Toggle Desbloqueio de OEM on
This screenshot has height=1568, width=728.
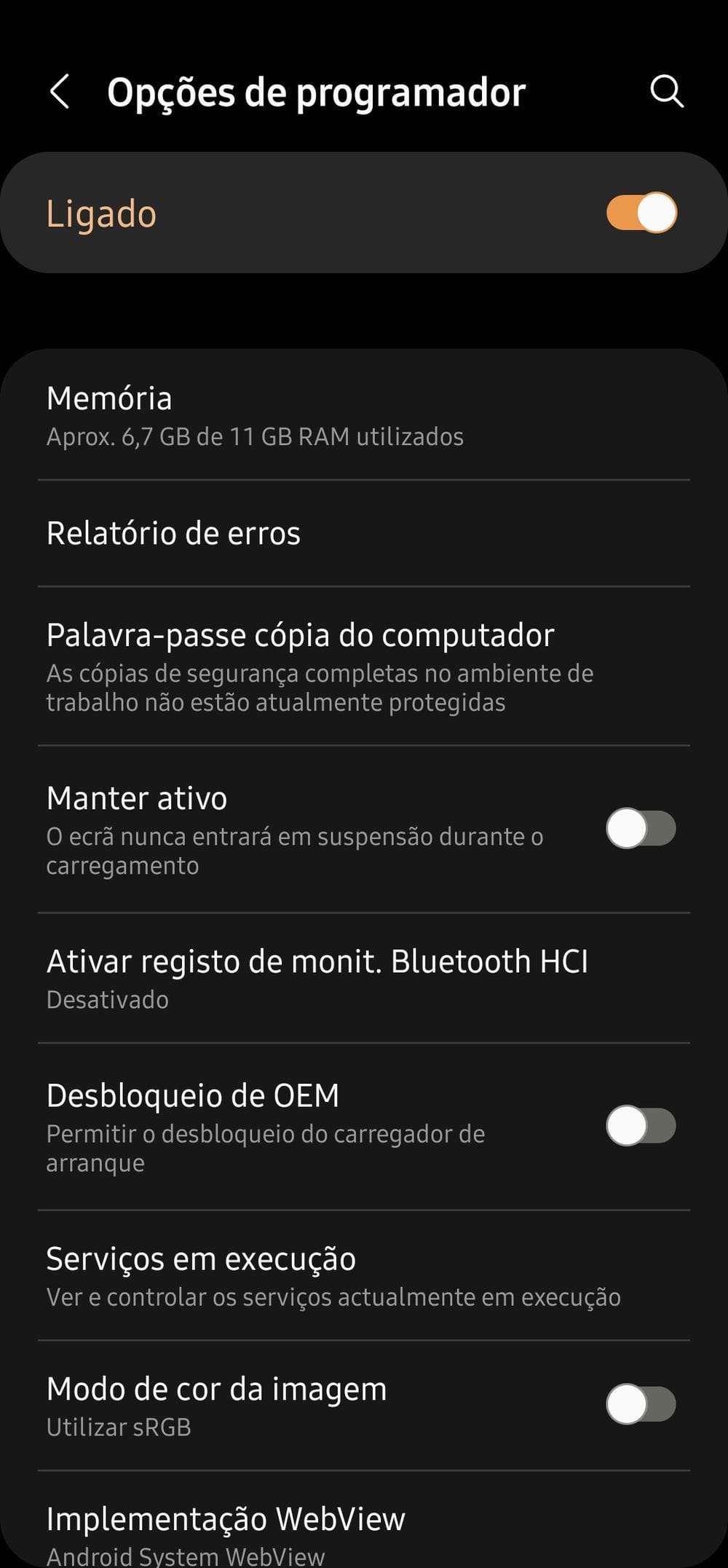641,1126
